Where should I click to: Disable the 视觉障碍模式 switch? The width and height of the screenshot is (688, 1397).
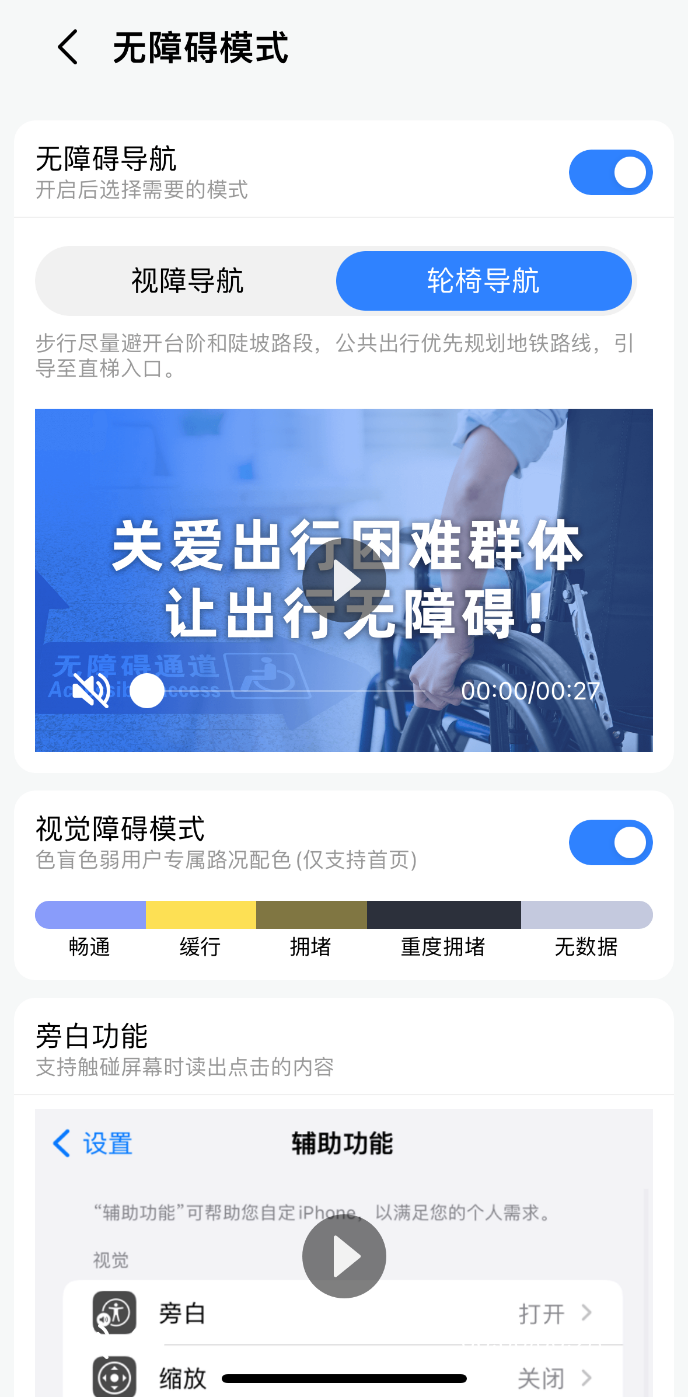pos(610,843)
